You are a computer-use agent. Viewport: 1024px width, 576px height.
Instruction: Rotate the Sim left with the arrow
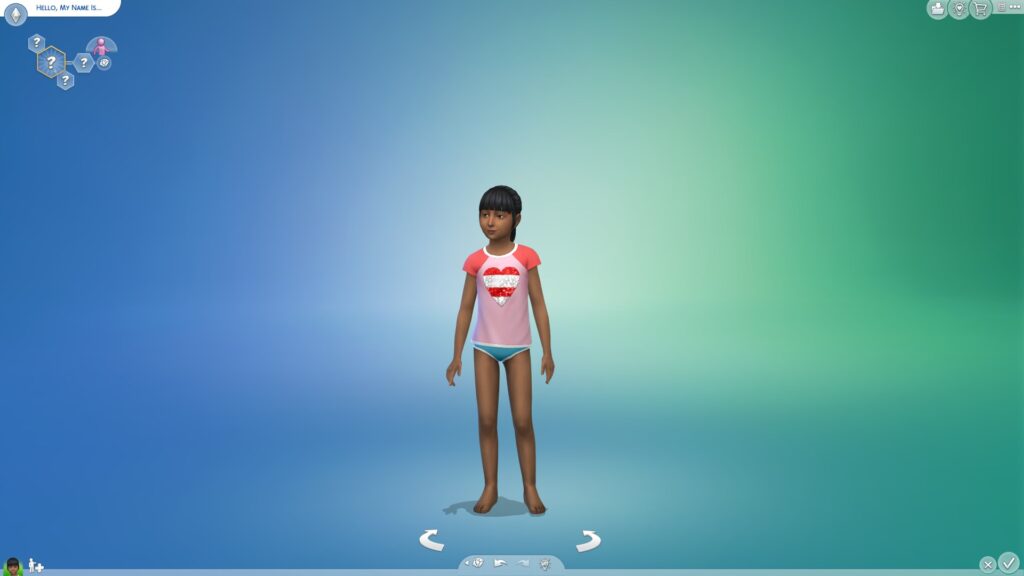pyautogui.click(x=432, y=540)
